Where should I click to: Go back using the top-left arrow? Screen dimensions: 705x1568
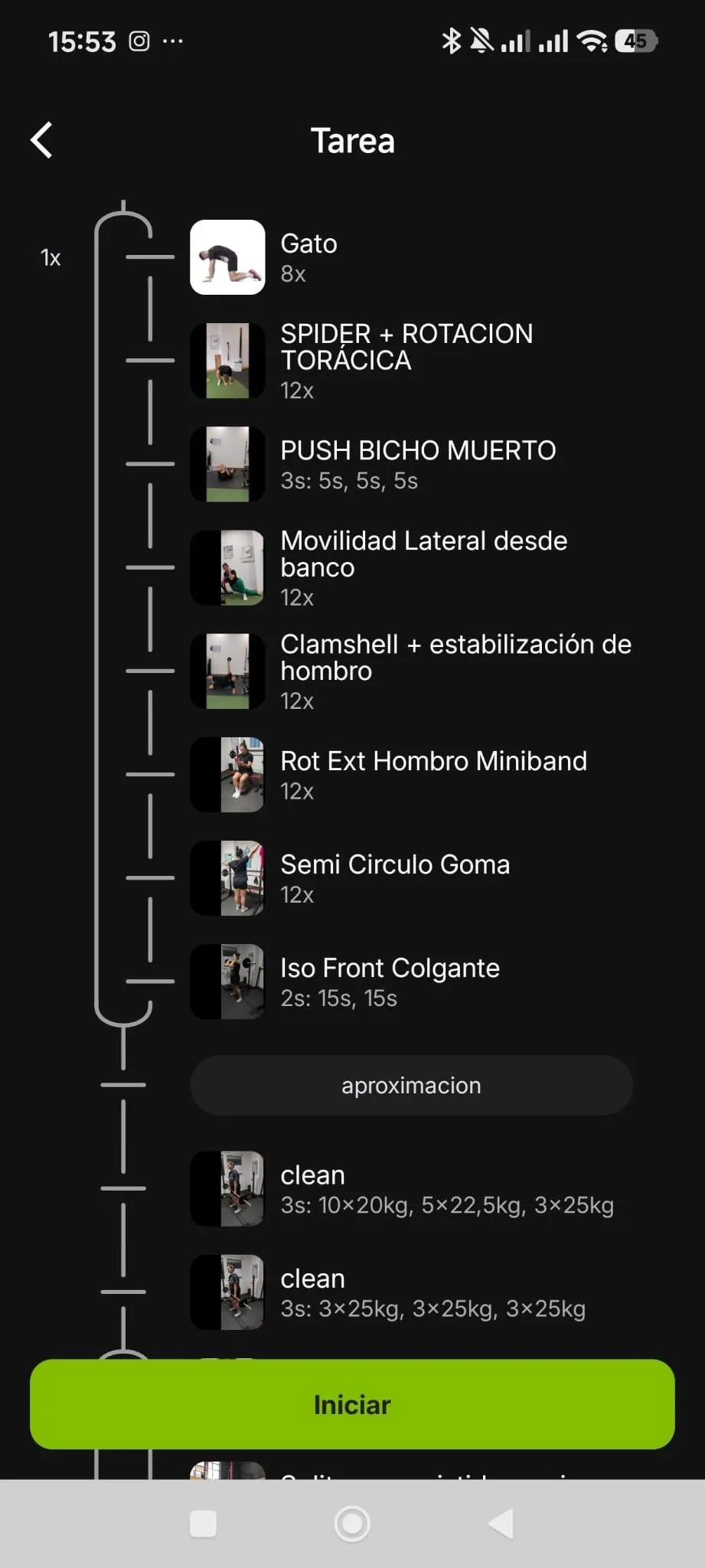(42, 141)
